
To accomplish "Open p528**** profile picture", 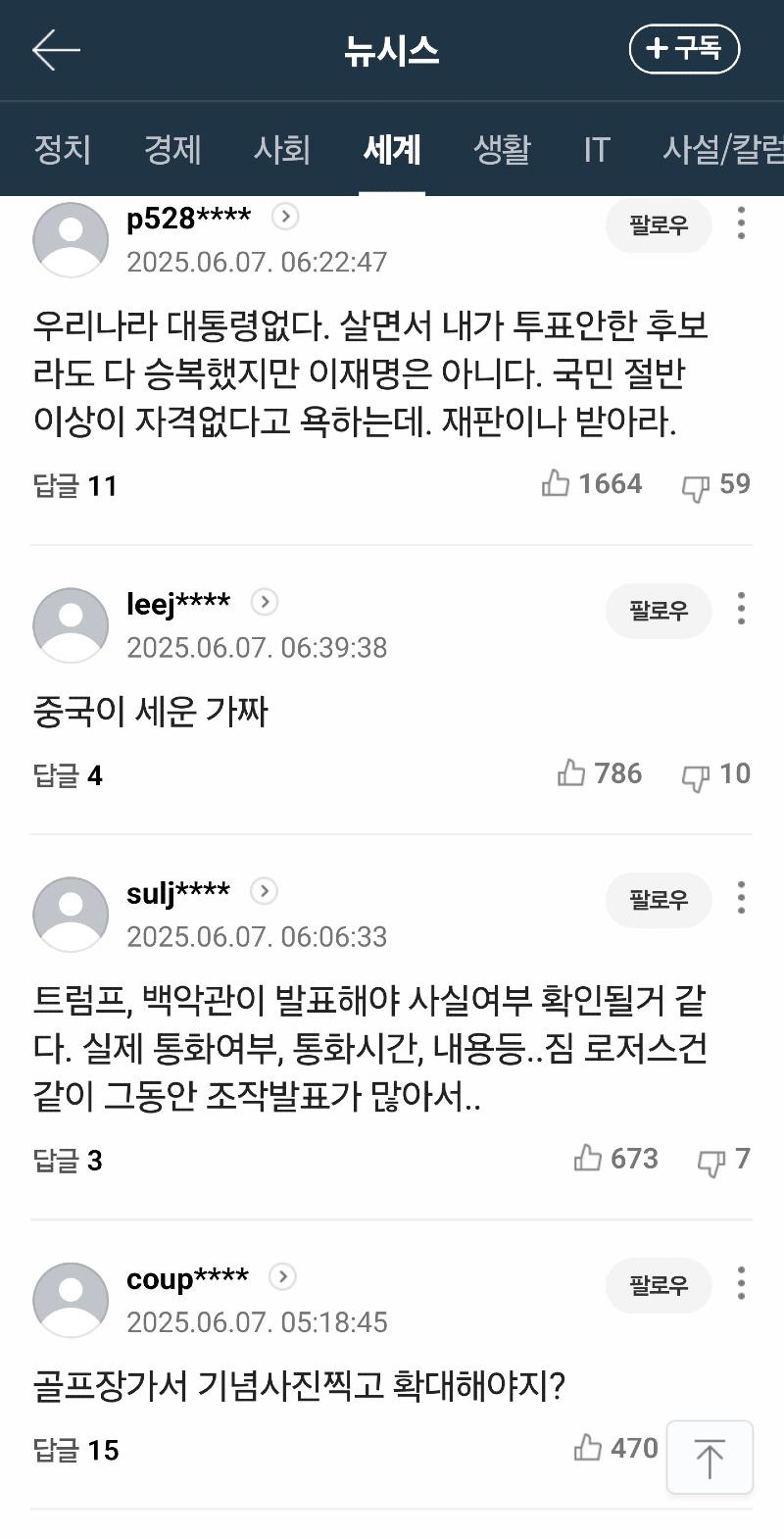I will 70,239.
